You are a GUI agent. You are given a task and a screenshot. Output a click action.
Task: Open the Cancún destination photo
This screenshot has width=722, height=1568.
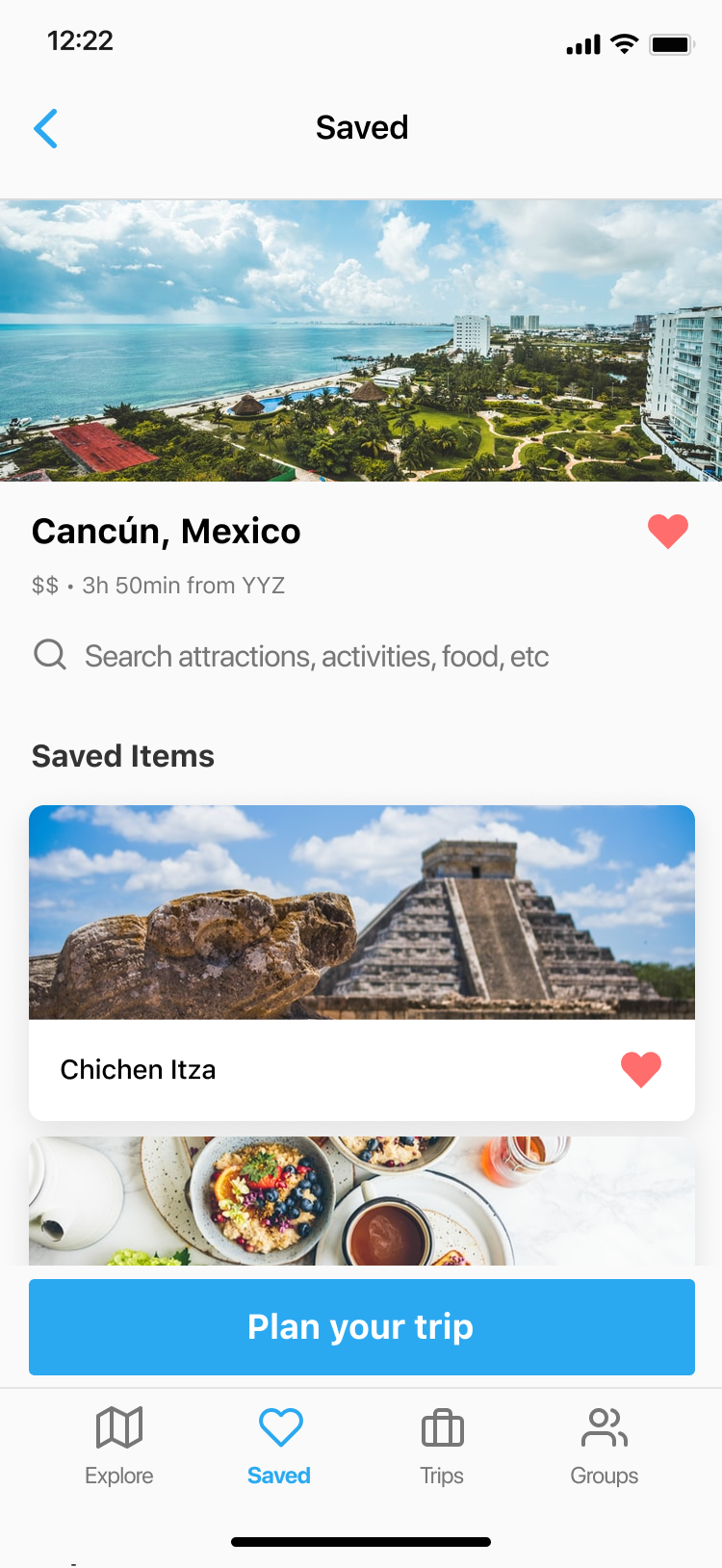point(361,341)
